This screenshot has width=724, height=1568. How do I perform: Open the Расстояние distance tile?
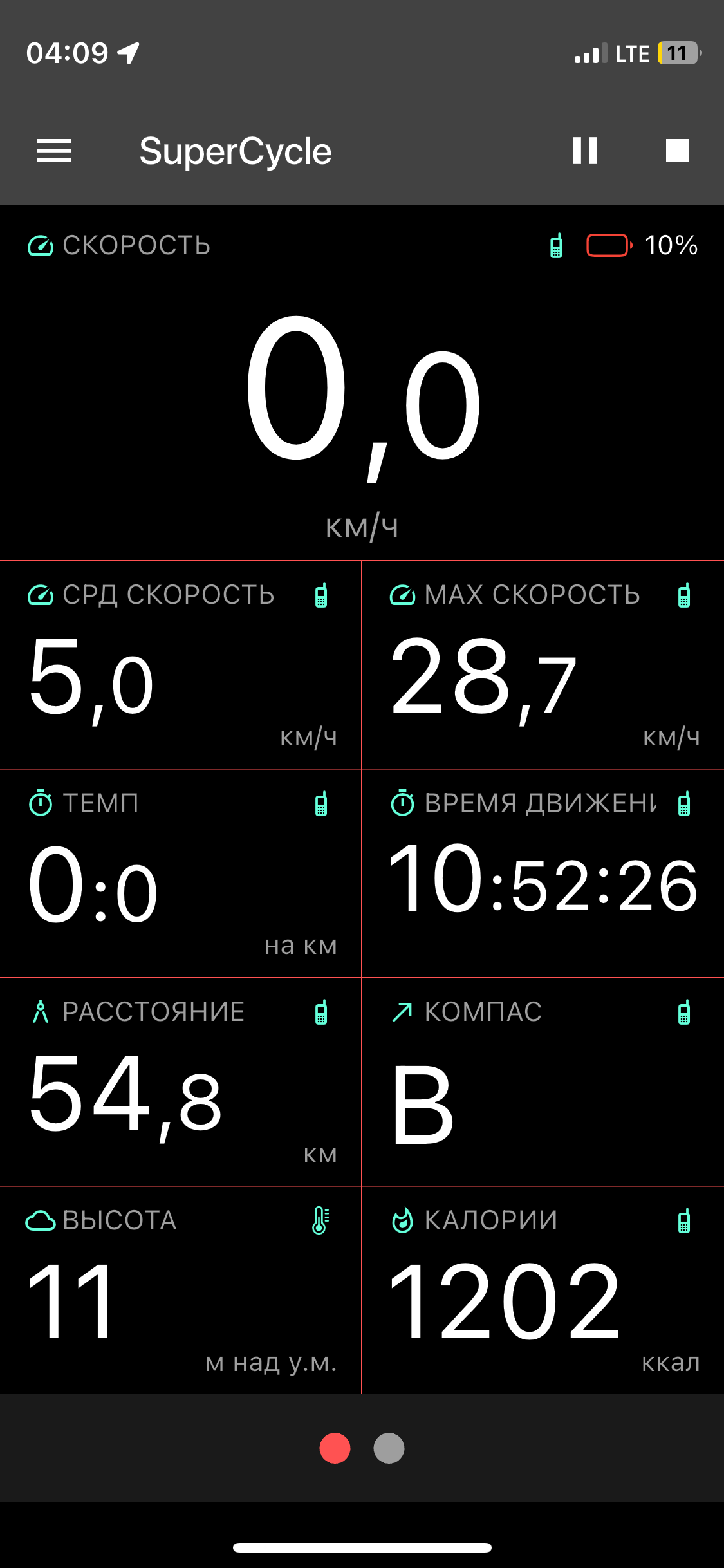(180, 1083)
